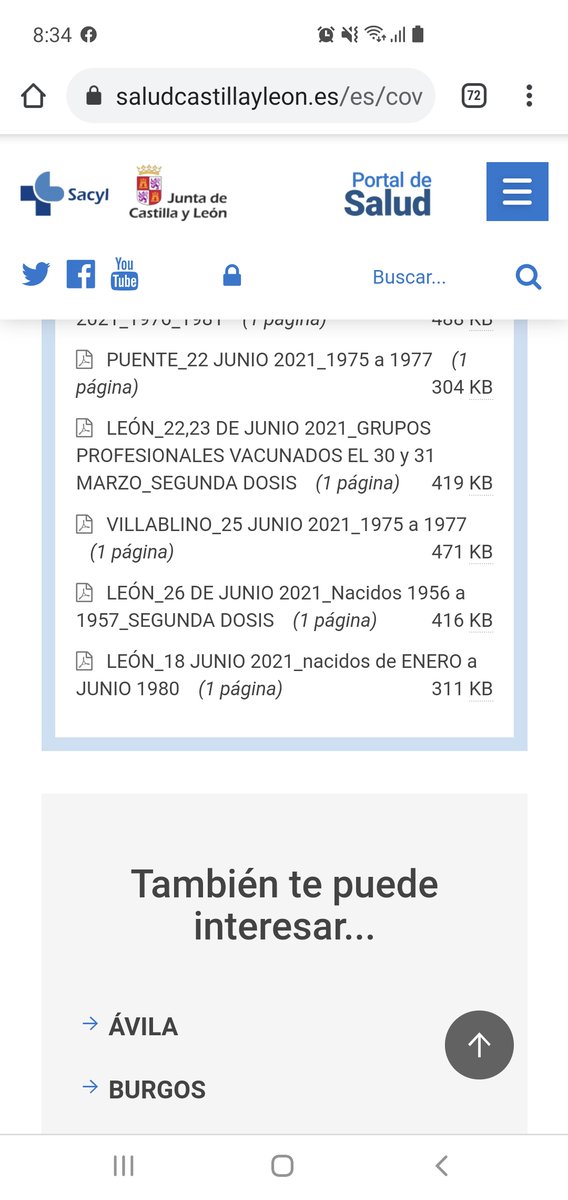This screenshot has width=568, height=1200.
Task: Tap the magnifying glass search icon
Action: click(528, 277)
